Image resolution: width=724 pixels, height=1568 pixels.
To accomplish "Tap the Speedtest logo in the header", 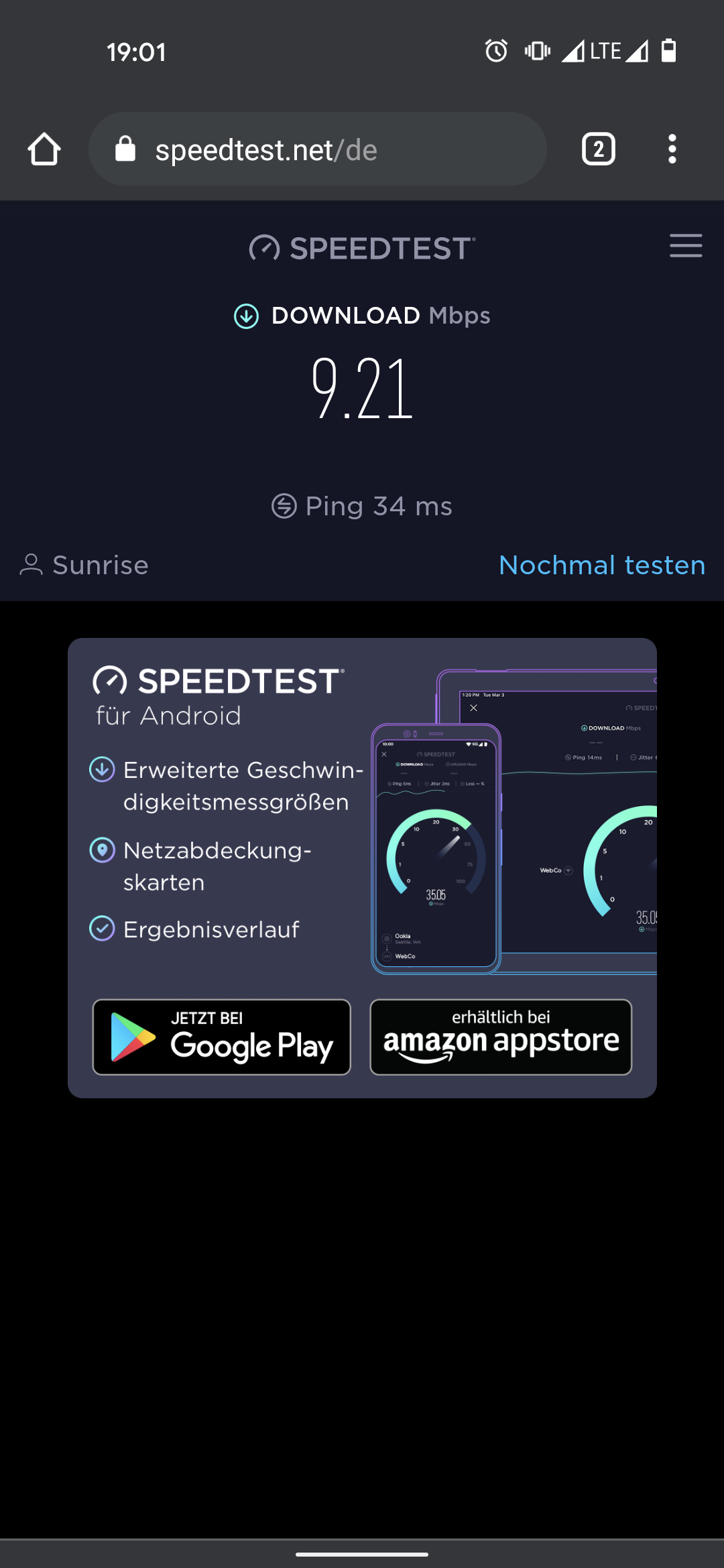I will point(362,248).
